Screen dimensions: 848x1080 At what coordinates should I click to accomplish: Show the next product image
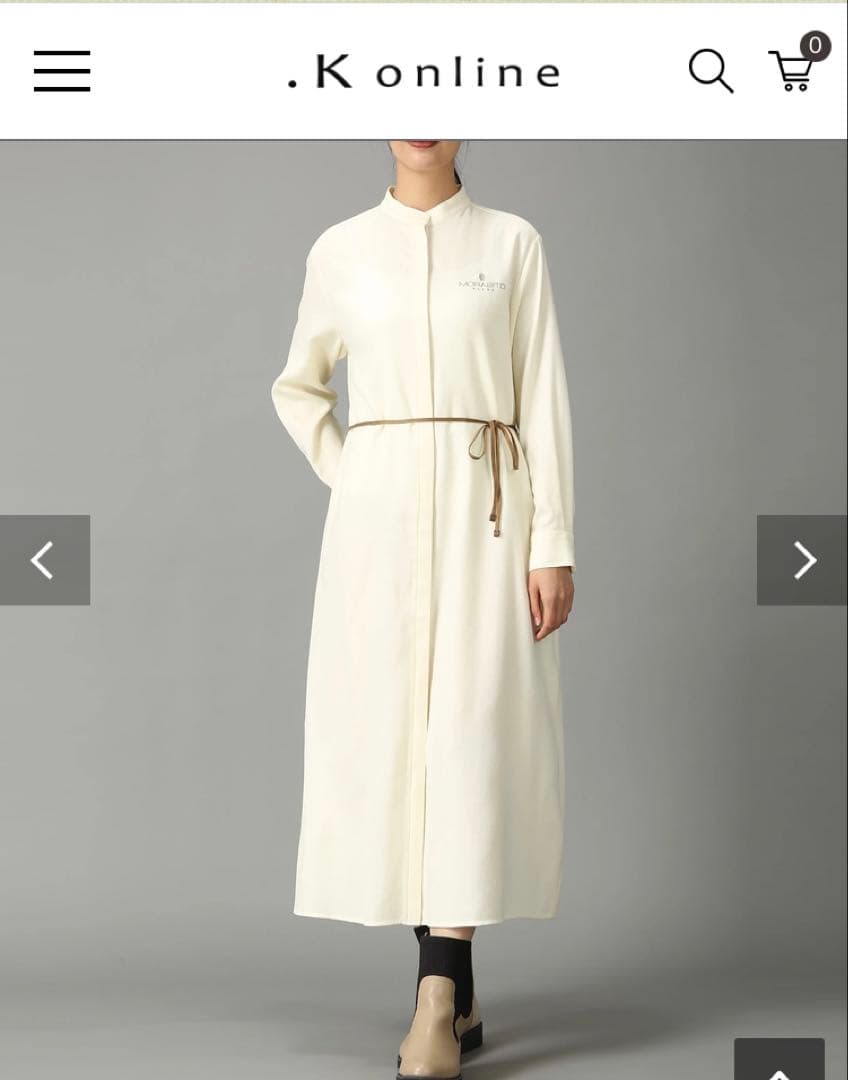pos(803,560)
